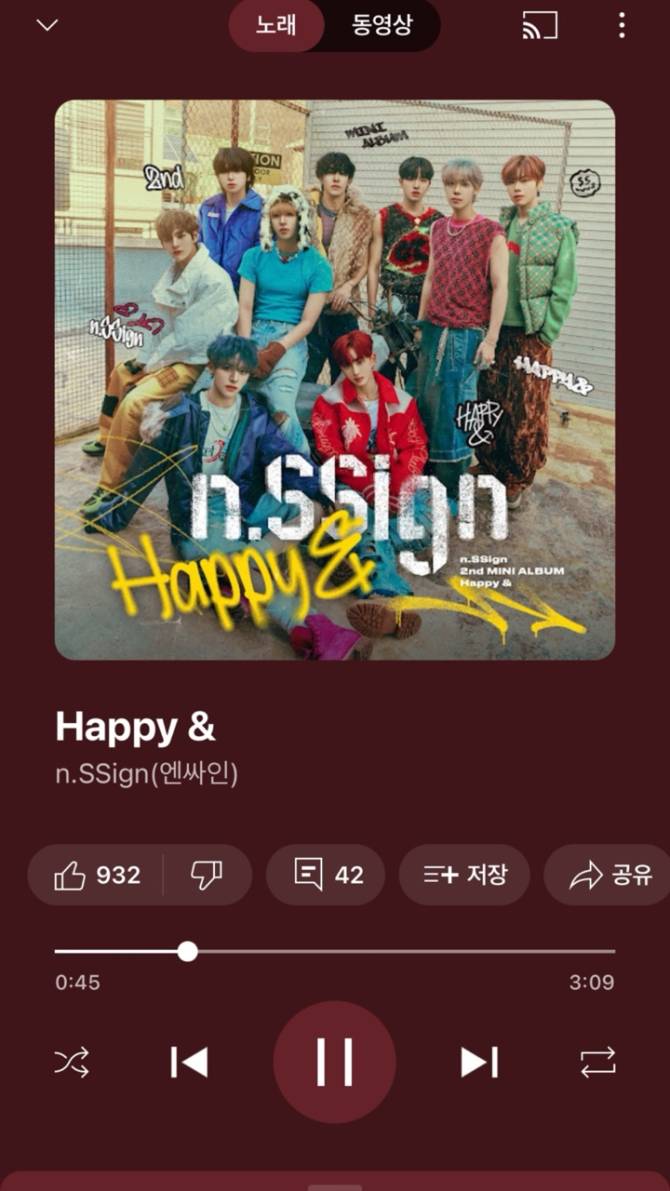
Task: Skip to the previous track
Action: 189,1062
